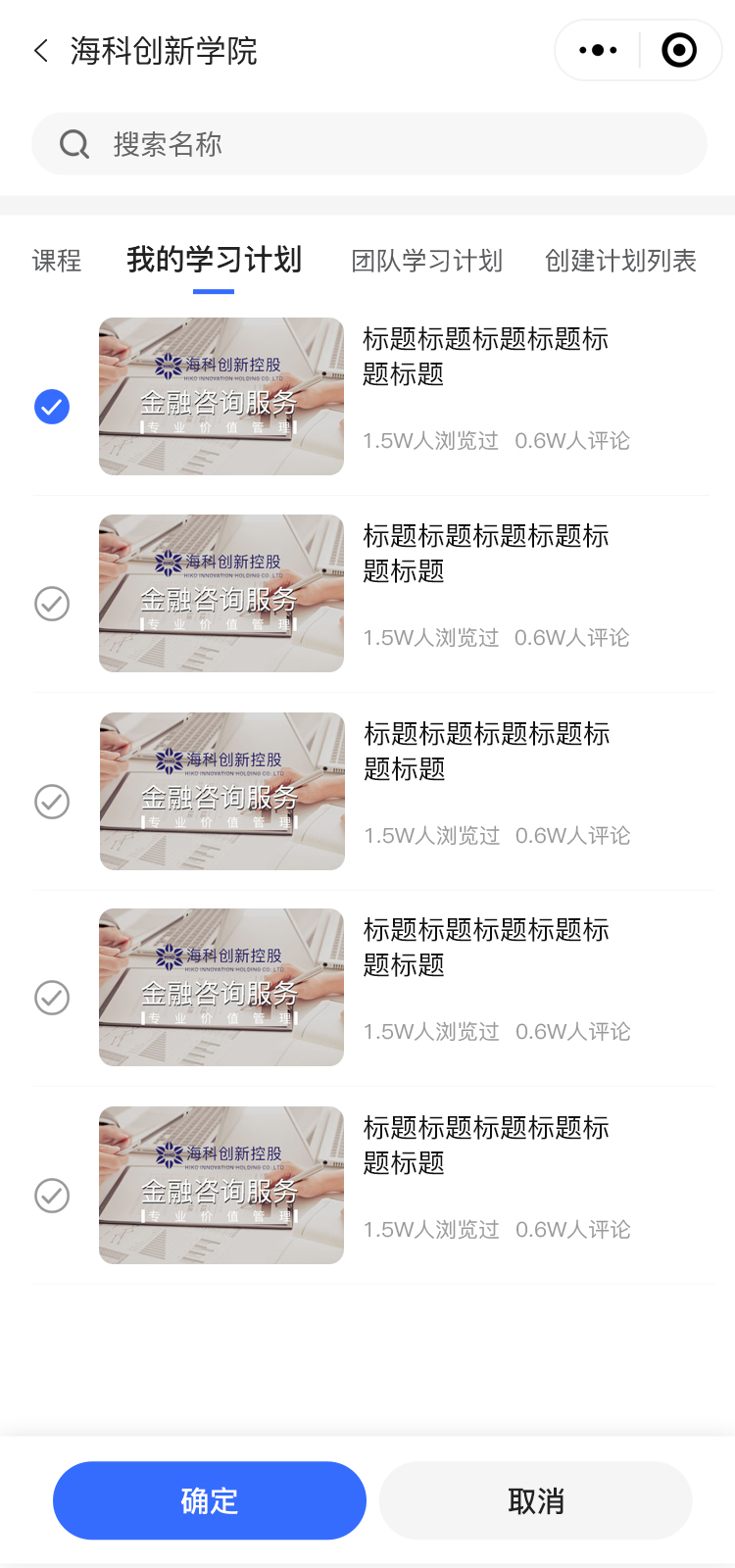
Task: Uncheck the blue selected plan checkbox
Action: tap(52, 406)
